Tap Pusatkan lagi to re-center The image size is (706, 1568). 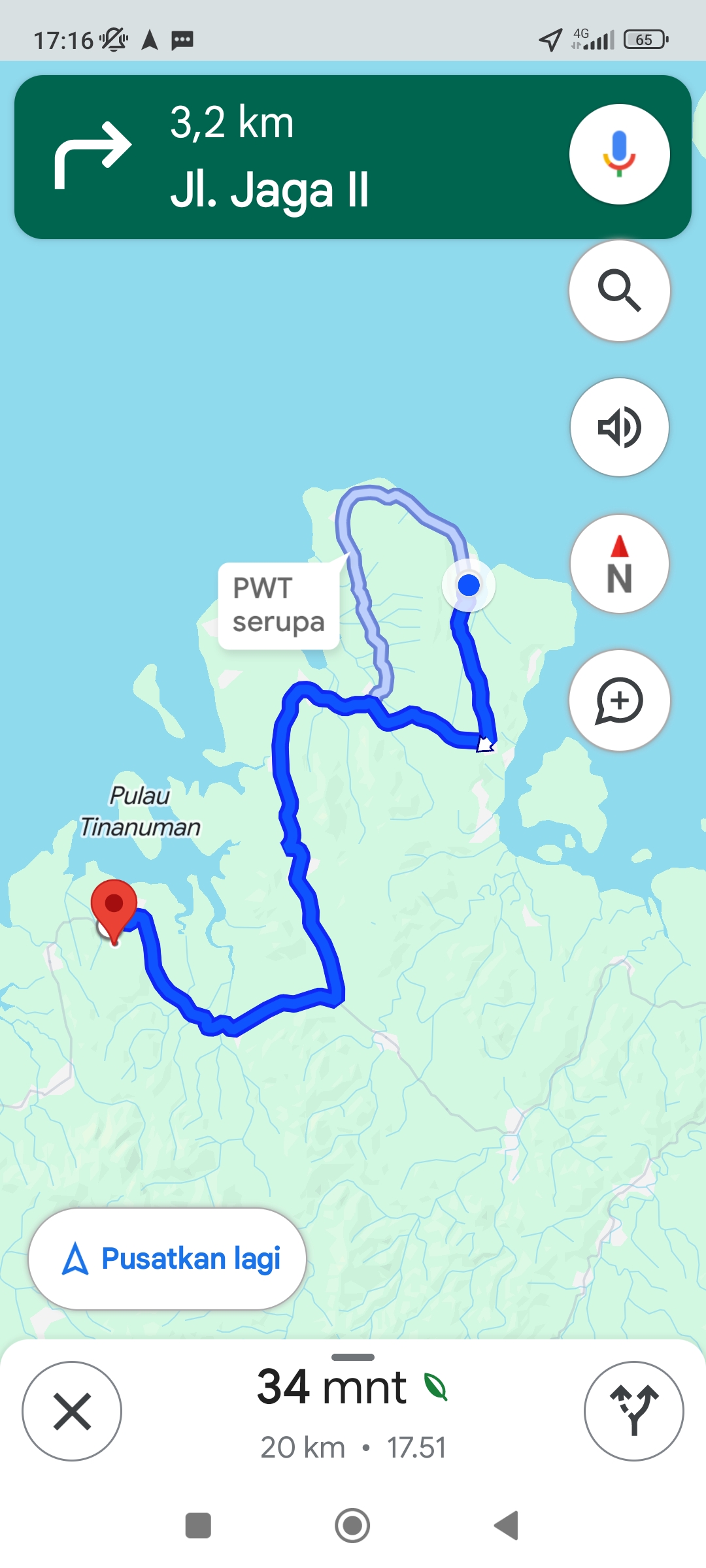pyautogui.click(x=167, y=1258)
